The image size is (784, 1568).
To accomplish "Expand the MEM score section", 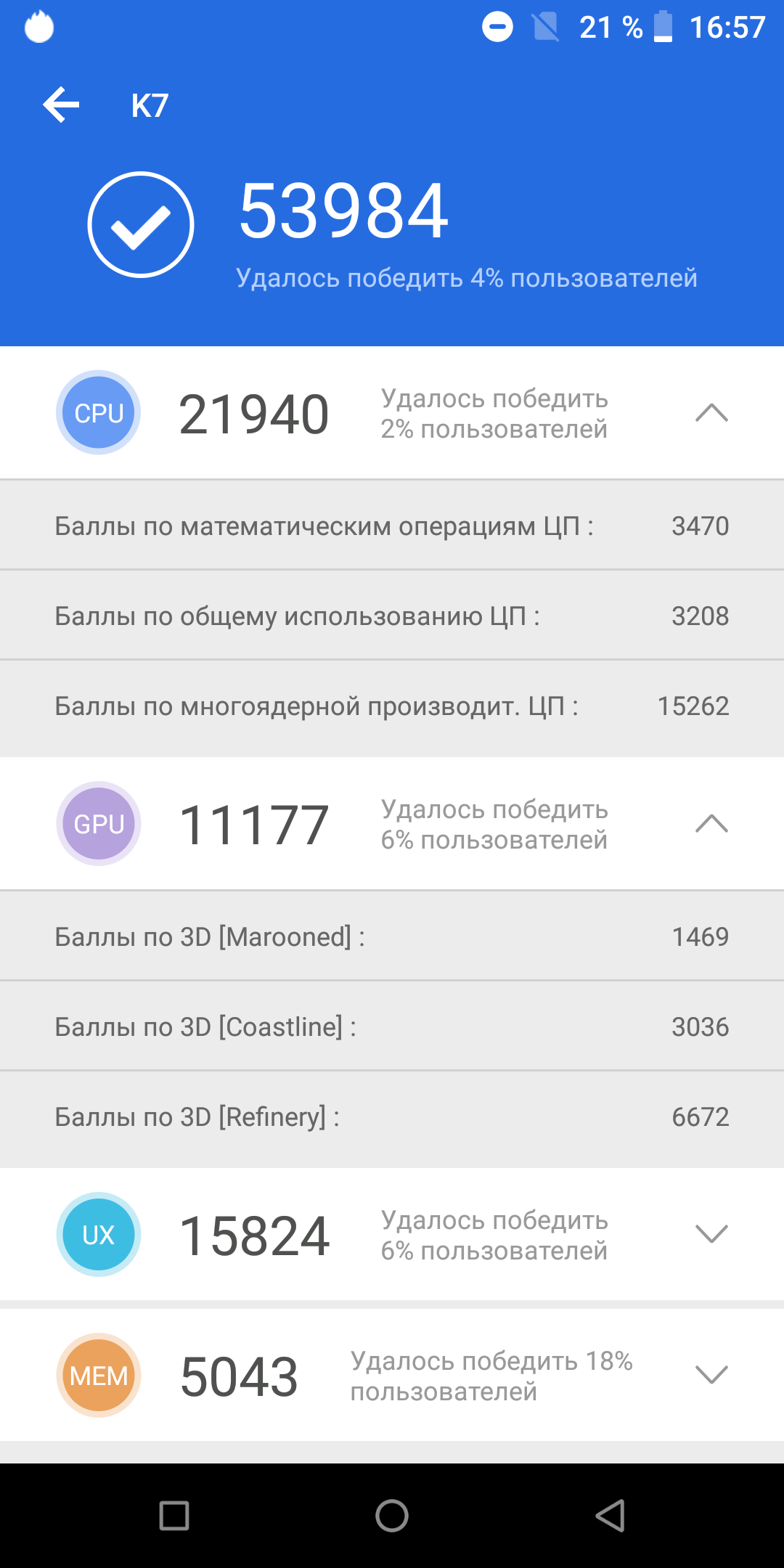I will click(711, 1375).
